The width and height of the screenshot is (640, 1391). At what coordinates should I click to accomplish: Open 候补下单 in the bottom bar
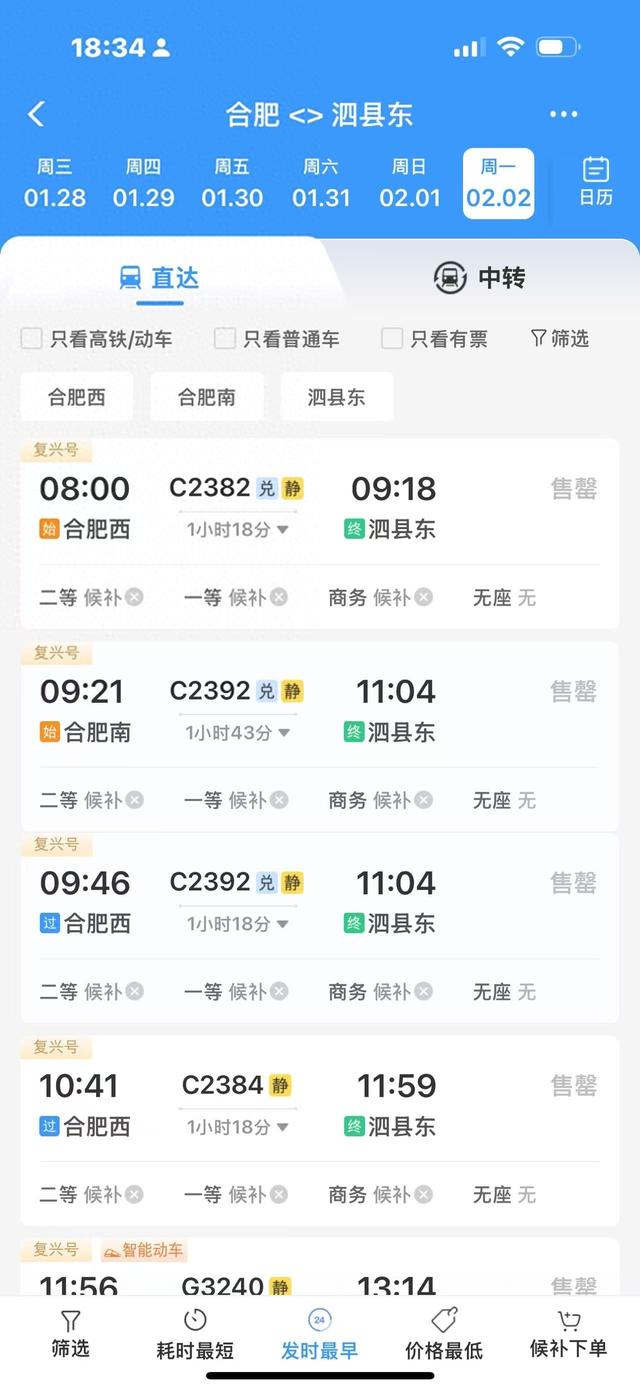tap(568, 1335)
